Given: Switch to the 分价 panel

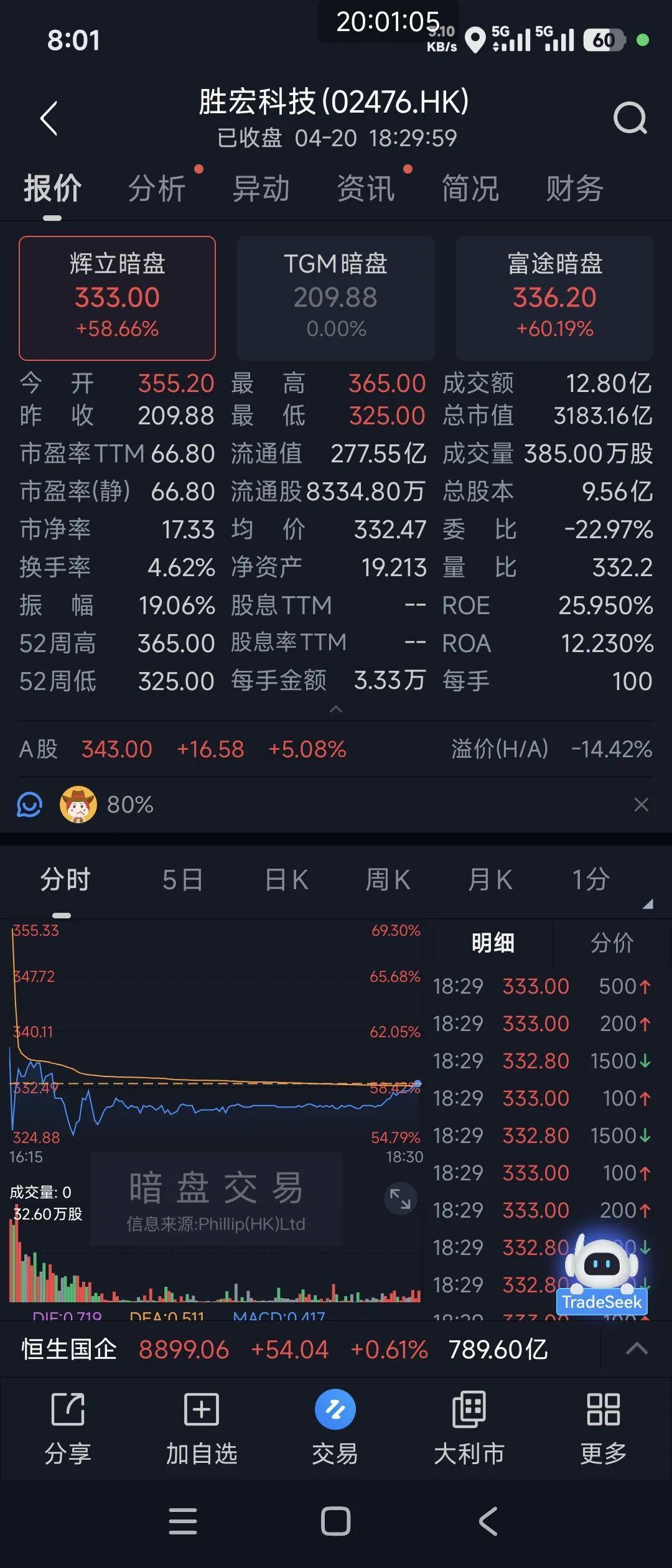Looking at the screenshot, I should (612, 943).
